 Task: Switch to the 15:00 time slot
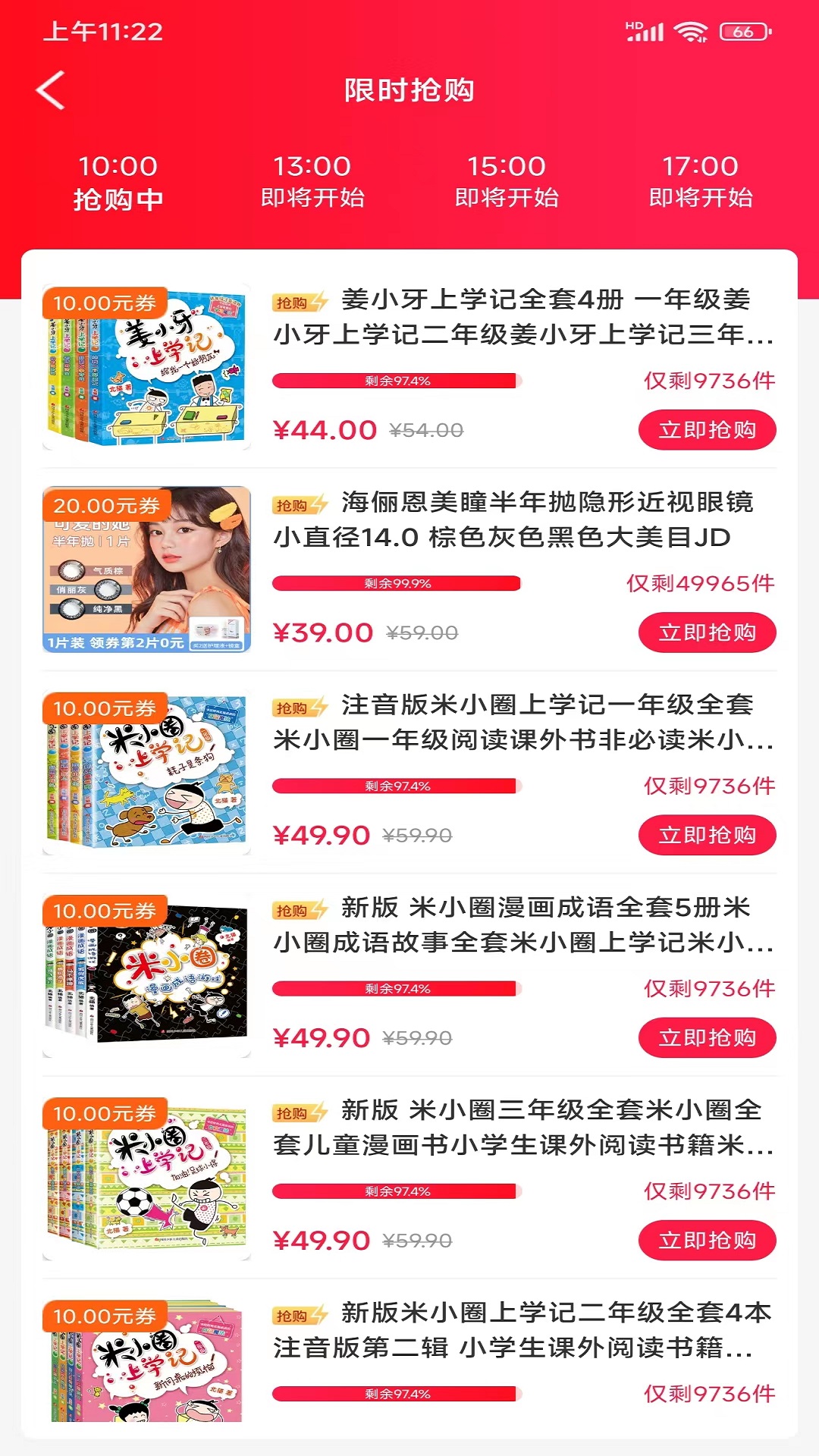(x=507, y=183)
